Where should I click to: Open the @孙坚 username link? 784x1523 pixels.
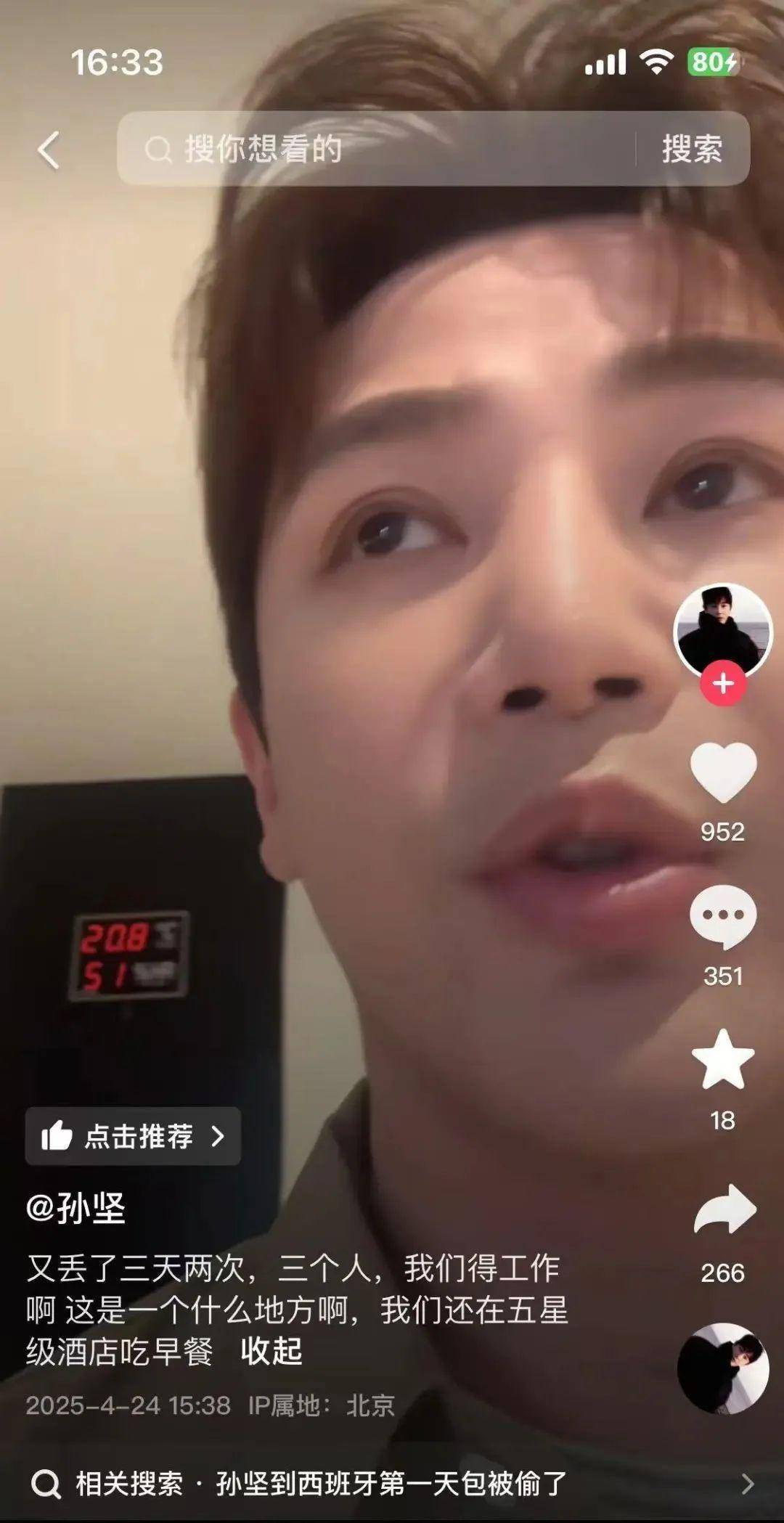click(x=76, y=1209)
